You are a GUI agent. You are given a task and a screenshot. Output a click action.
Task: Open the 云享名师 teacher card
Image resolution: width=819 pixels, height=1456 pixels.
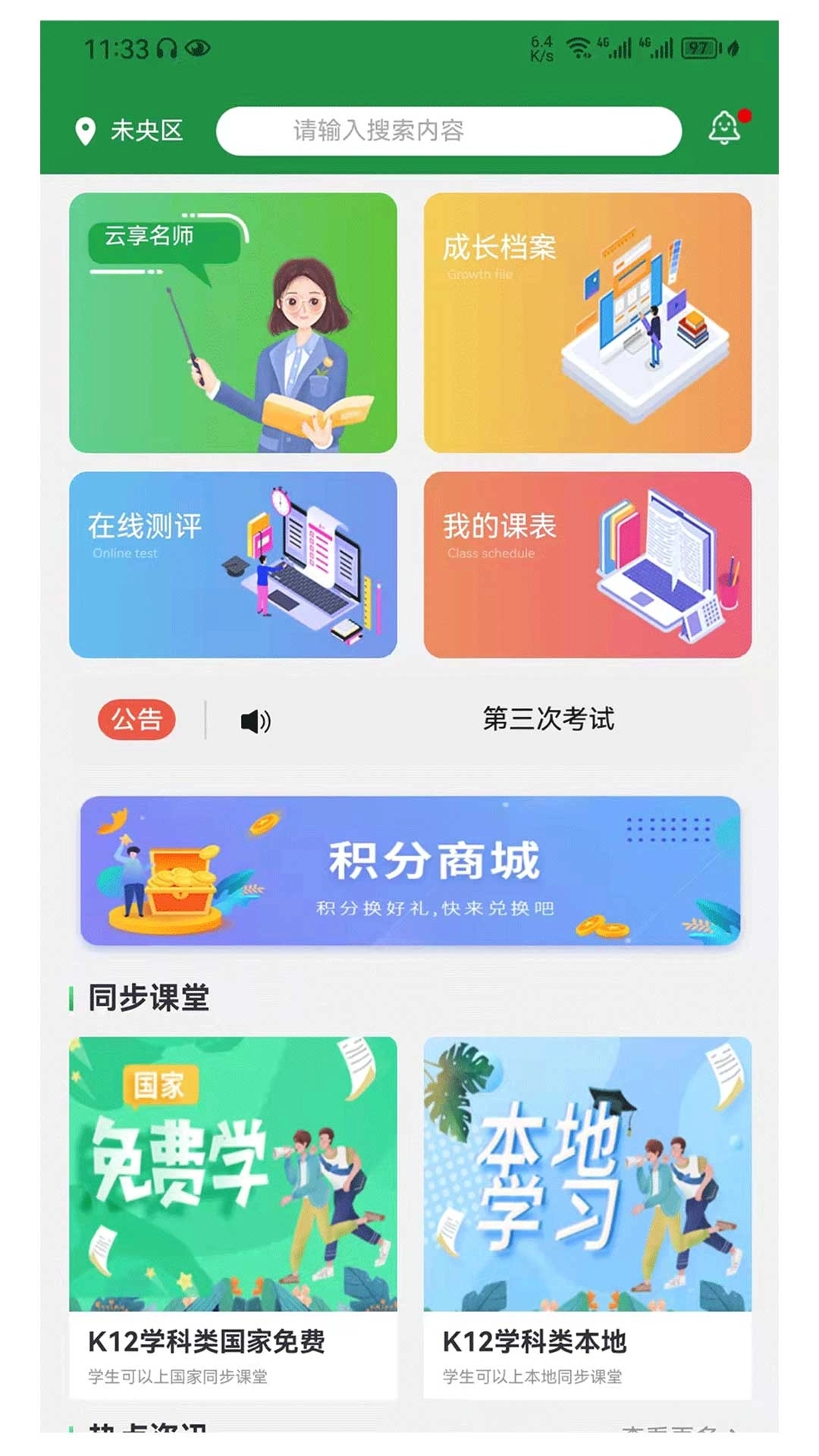coord(234,322)
